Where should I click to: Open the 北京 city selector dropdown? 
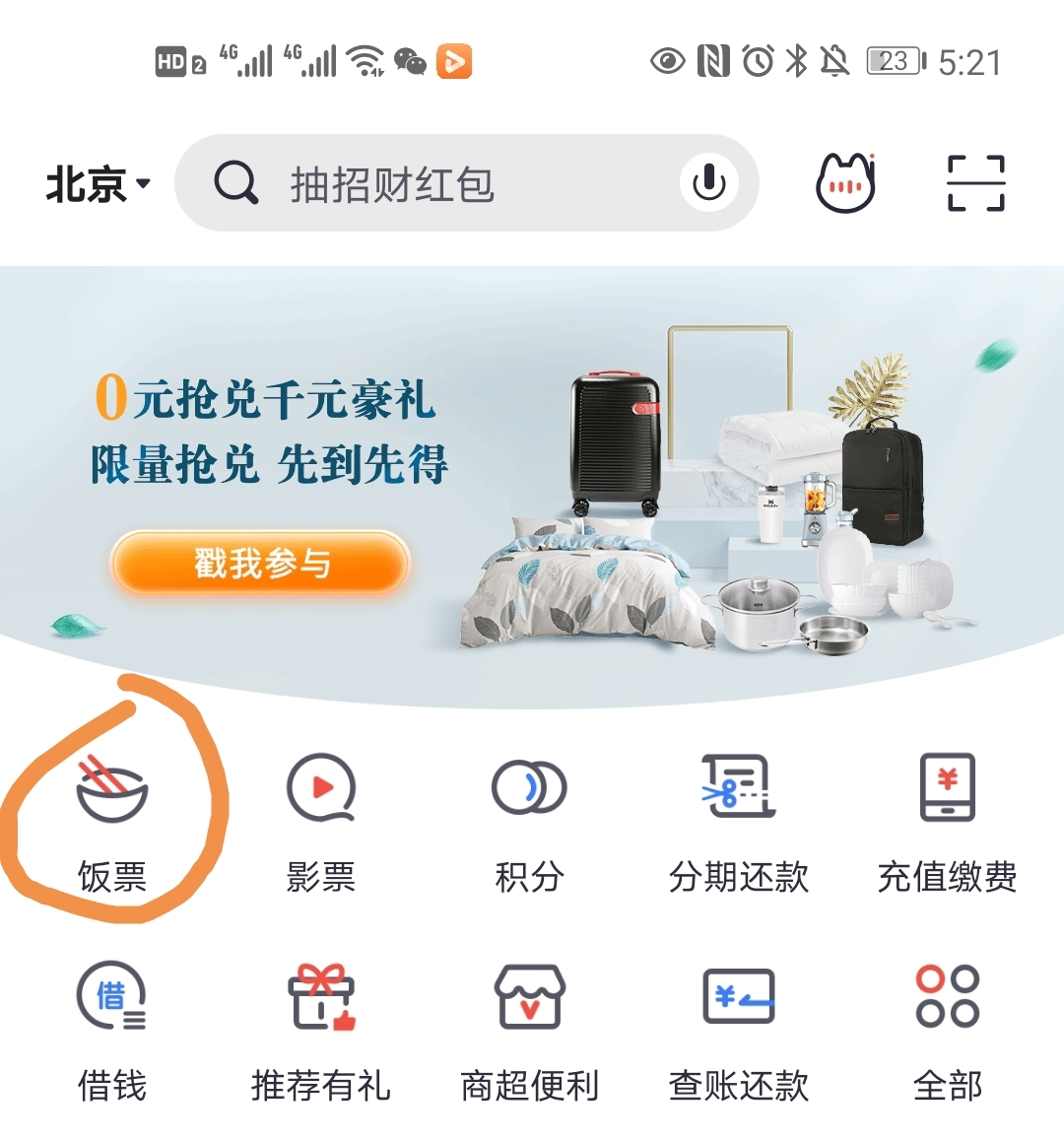[98, 184]
